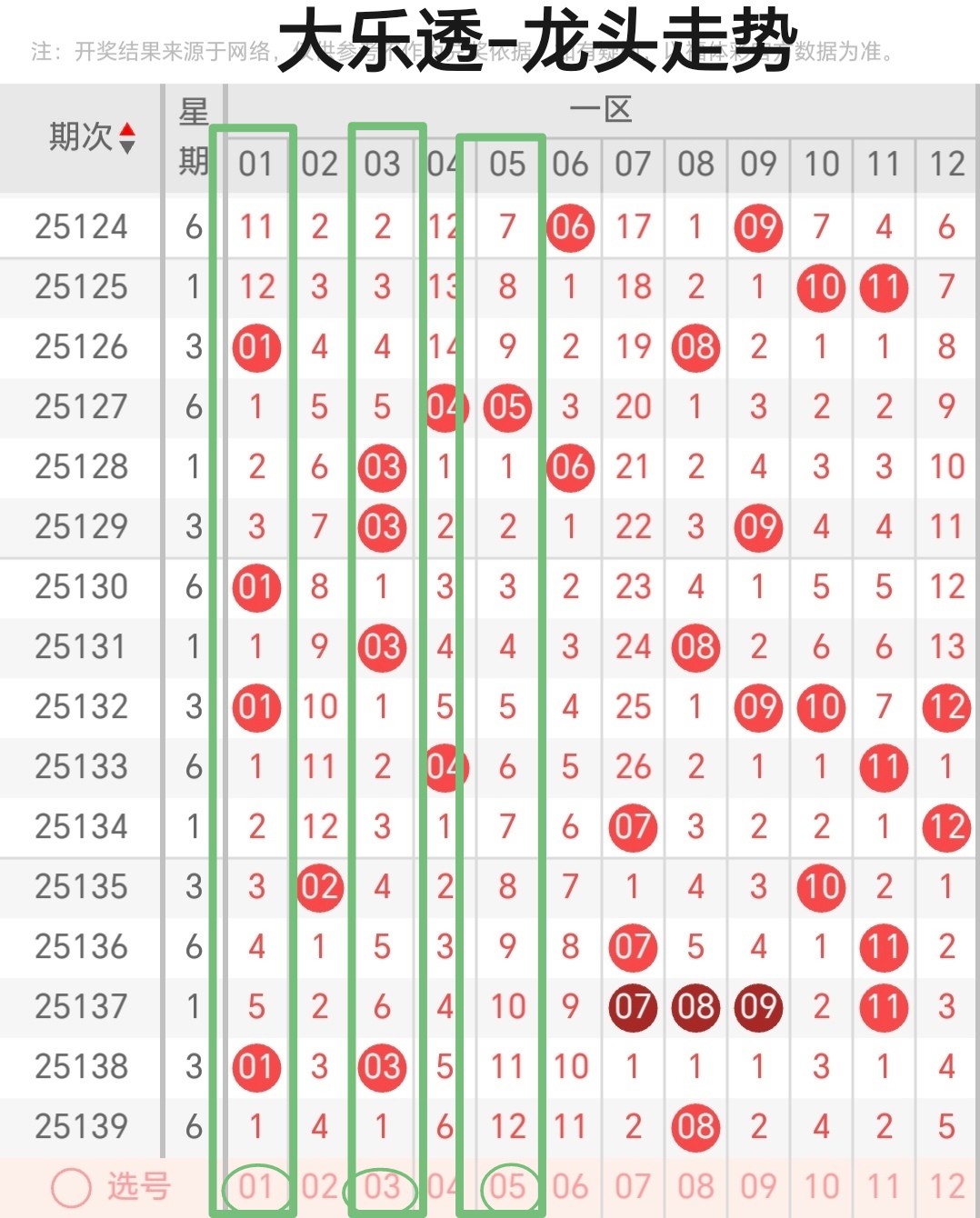Choose number 10 in the 选号 row

pyautogui.click(x=821, y=1187)
